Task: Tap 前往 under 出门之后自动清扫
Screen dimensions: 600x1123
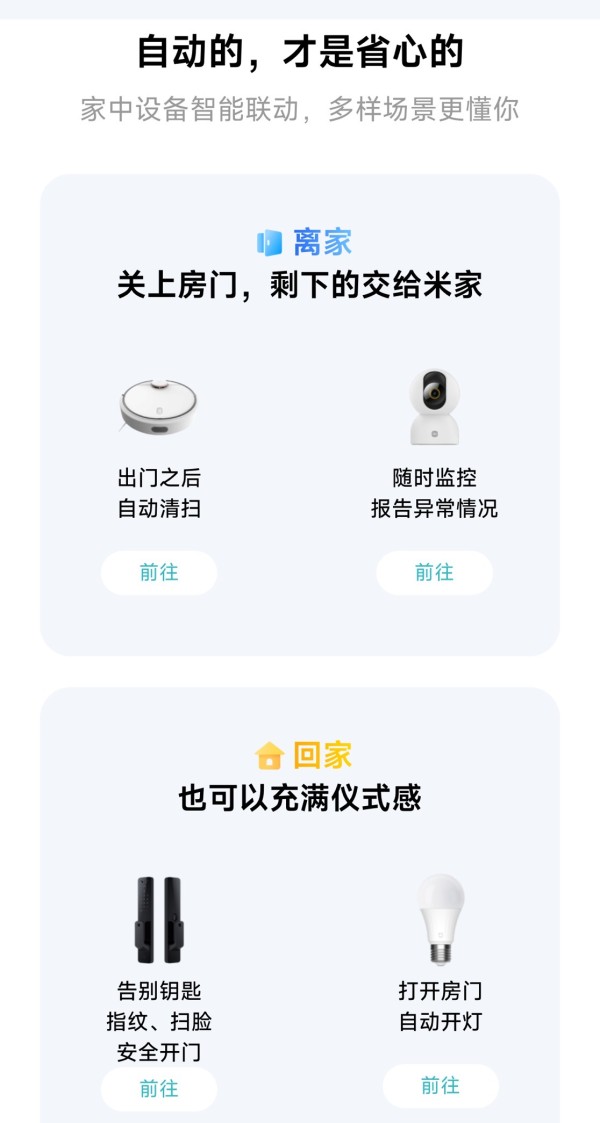Action: tap(159, 573)
